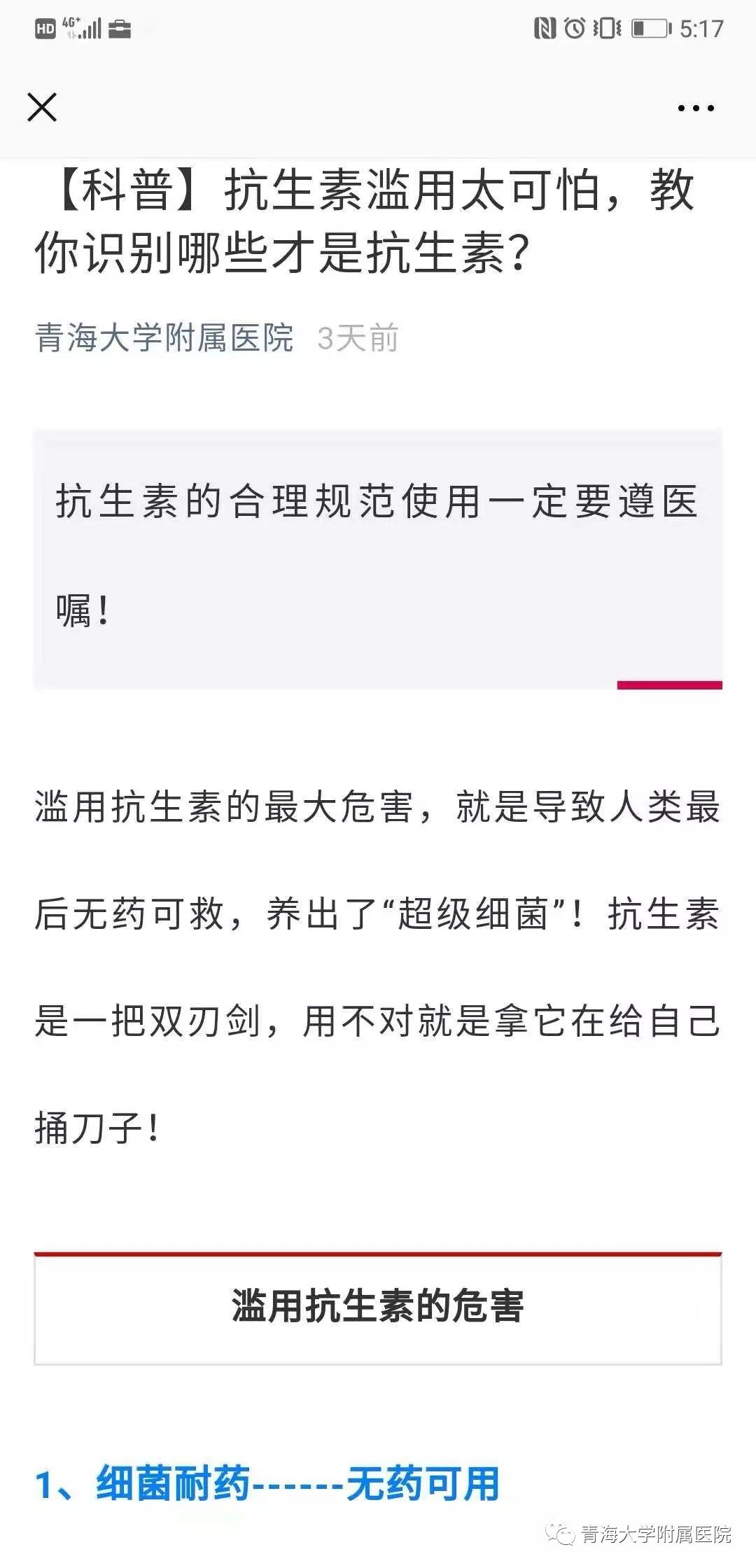Open the three-dot overflow menu

tap(696, 108)
